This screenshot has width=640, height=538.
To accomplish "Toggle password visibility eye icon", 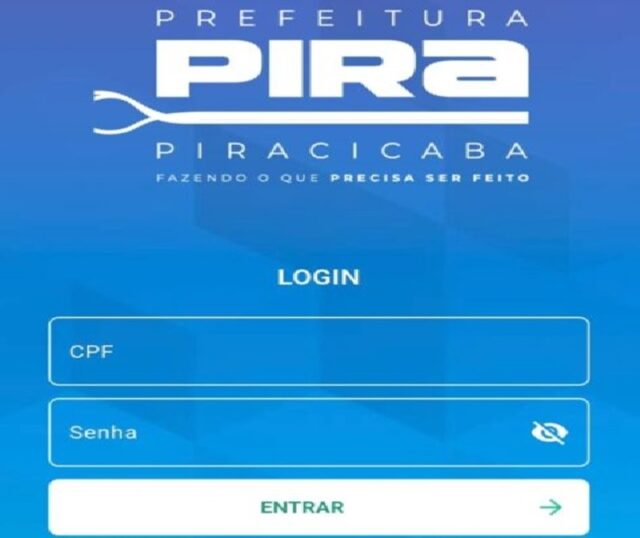I will tap(549, 432).
